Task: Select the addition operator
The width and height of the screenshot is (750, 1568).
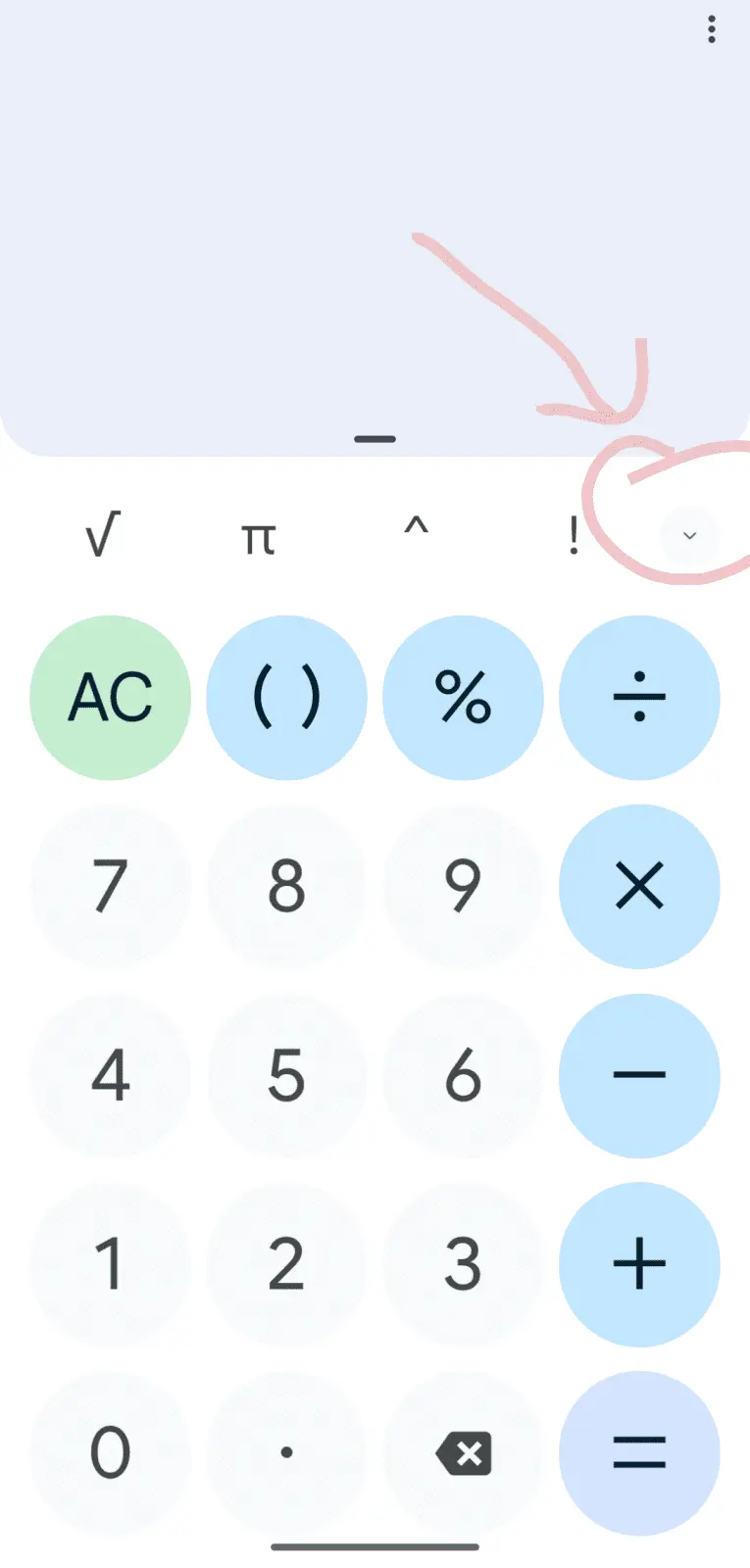Action: (639, 1264)
